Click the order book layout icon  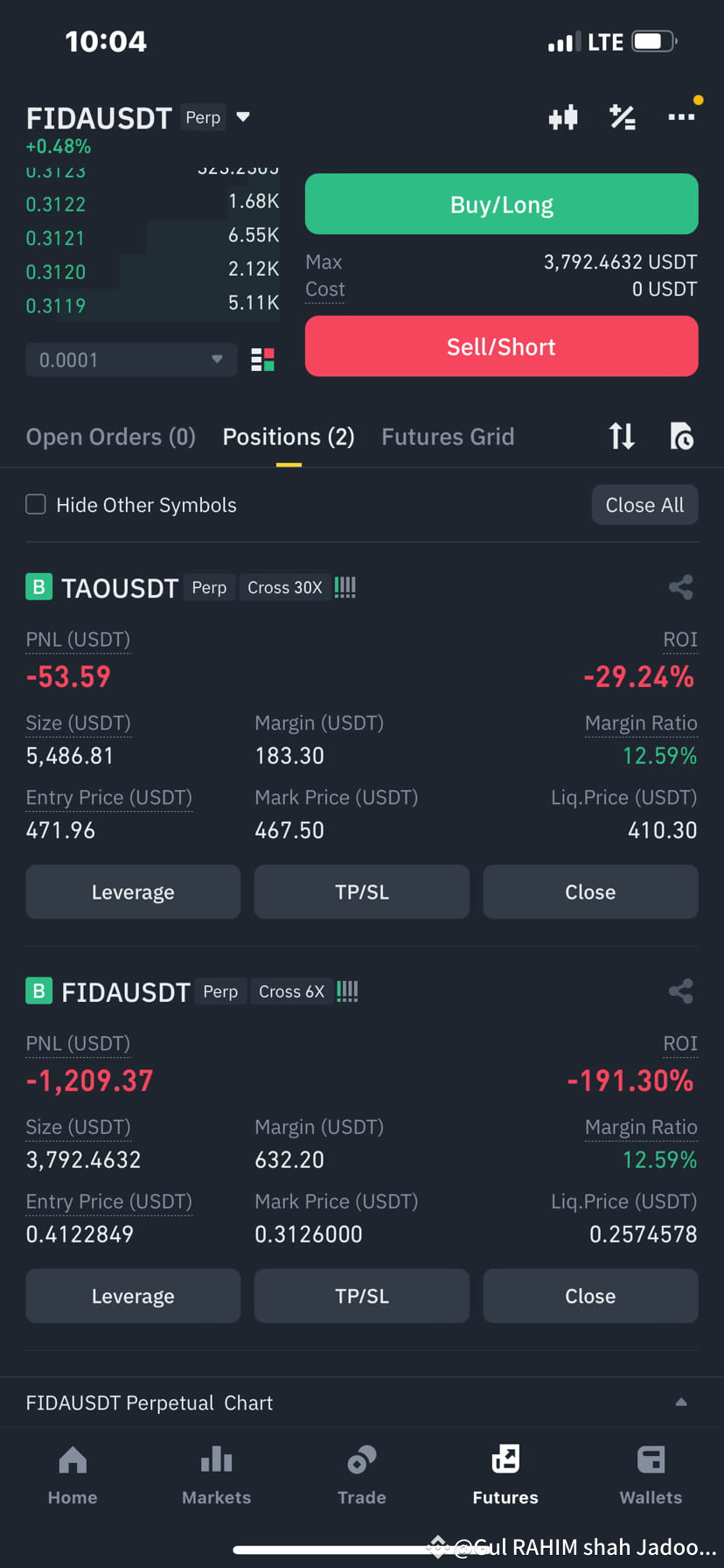click(262, 359)
